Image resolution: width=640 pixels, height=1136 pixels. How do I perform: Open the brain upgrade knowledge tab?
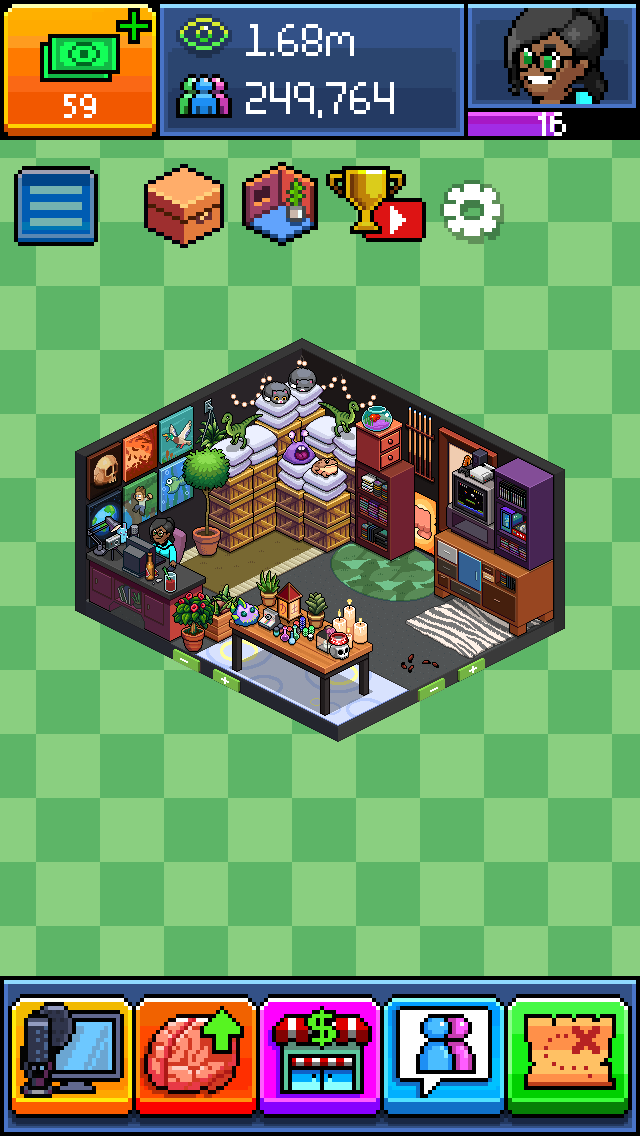tap(196, 1057)
